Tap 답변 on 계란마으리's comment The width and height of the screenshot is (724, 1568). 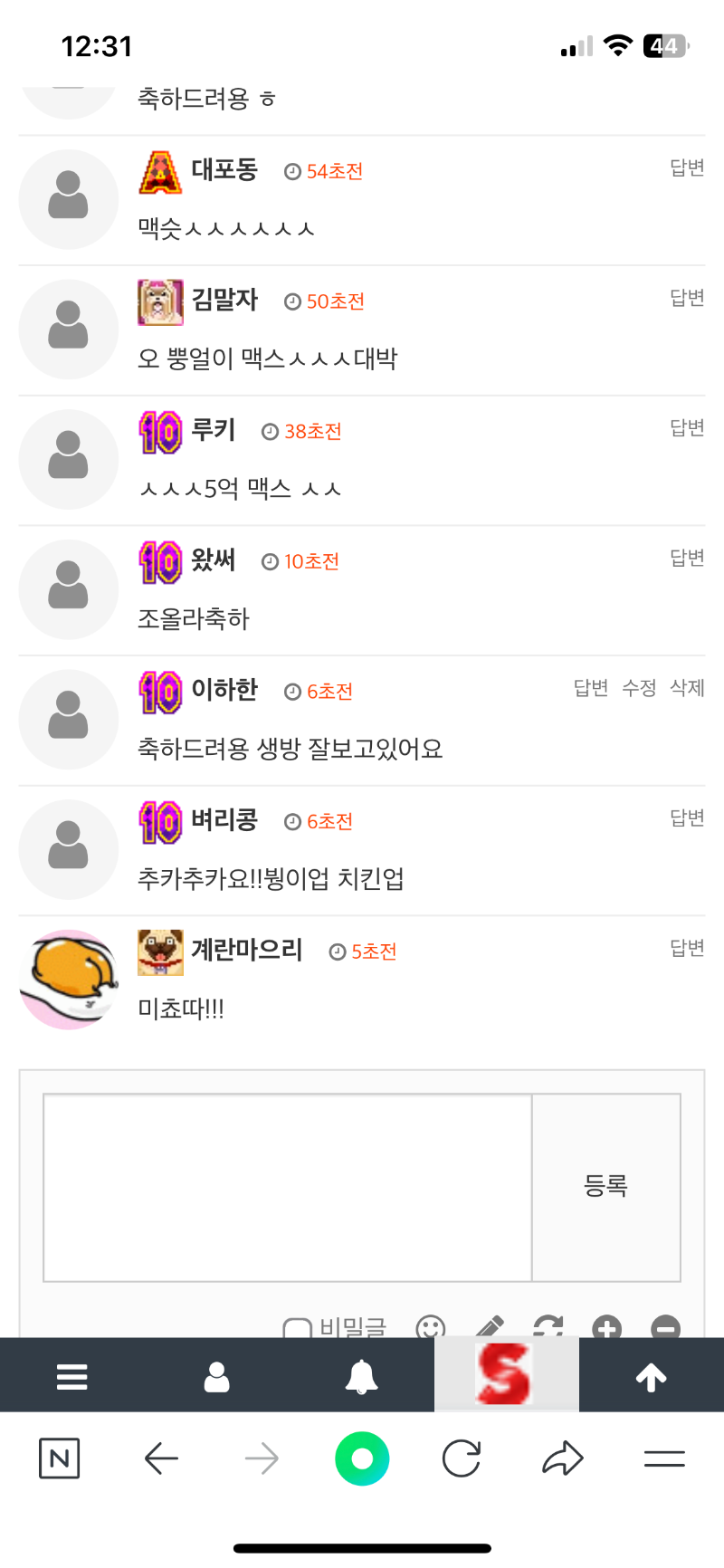(686, 948)
